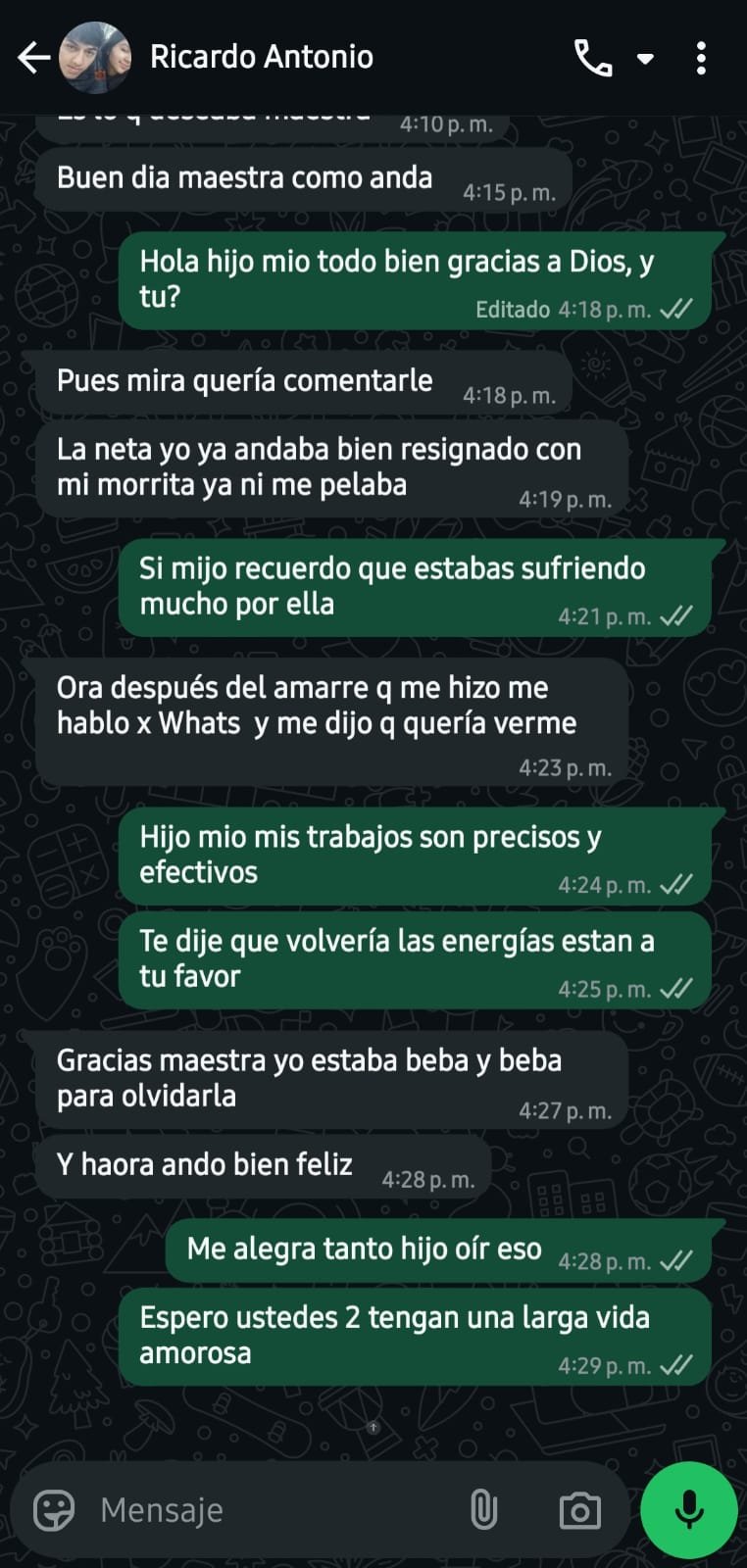Screen dimensions: 747x1568
Task: Tap the contact's profile picture
Action: coord(95,57)
